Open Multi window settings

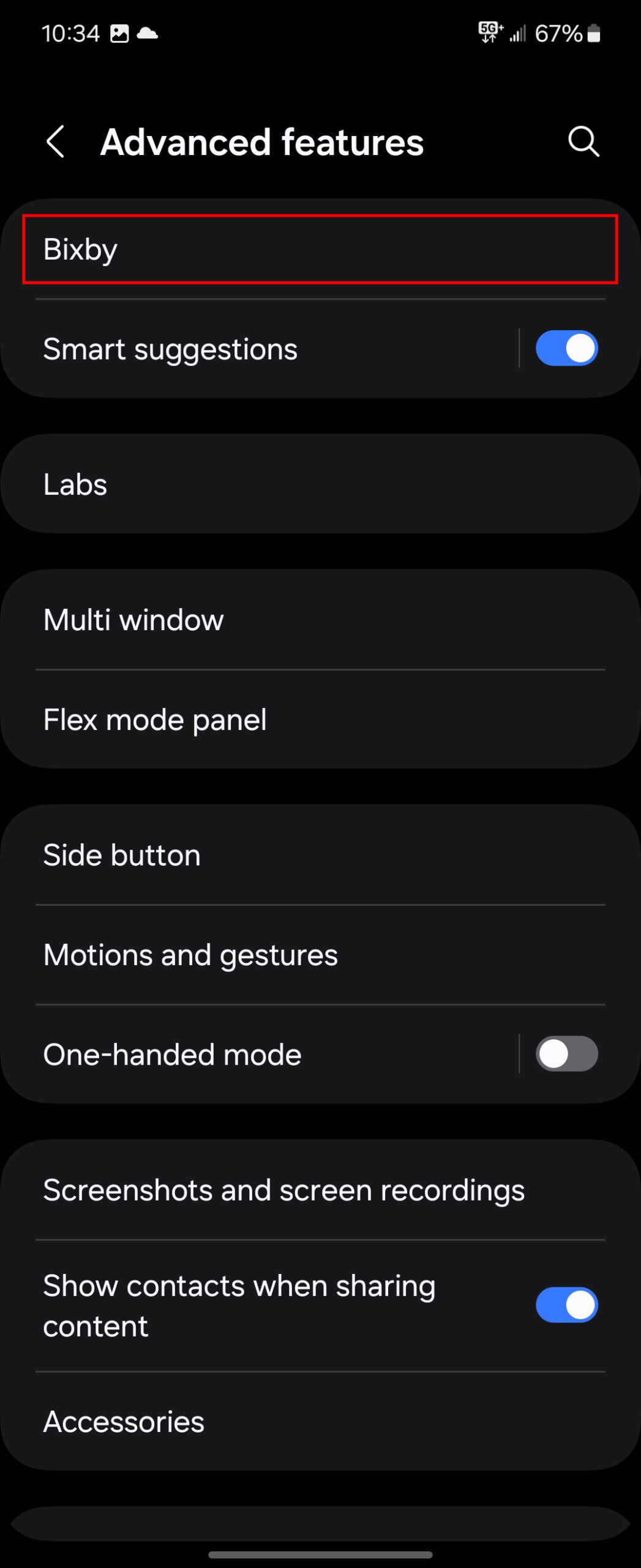(x=320, y=620)
